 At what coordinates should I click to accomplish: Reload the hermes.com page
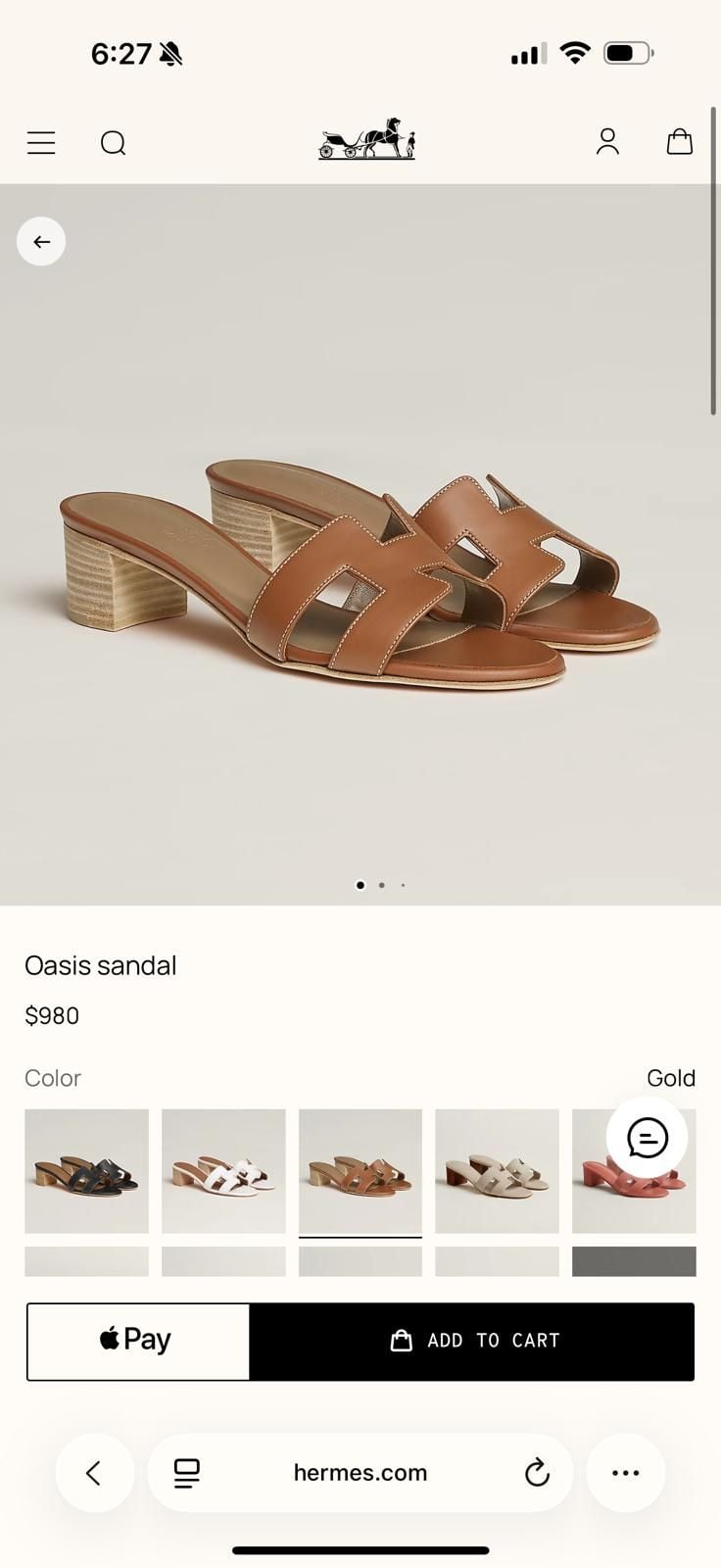coord(537,1472)
